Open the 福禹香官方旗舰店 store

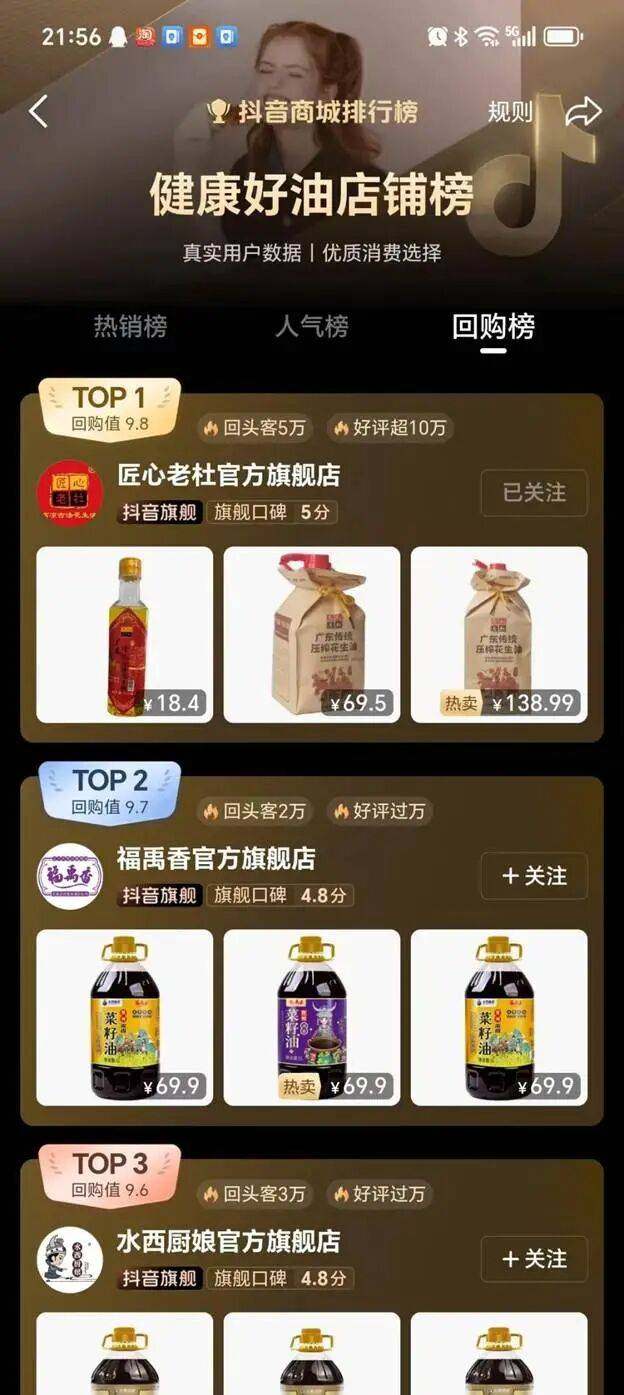[216, 858]
